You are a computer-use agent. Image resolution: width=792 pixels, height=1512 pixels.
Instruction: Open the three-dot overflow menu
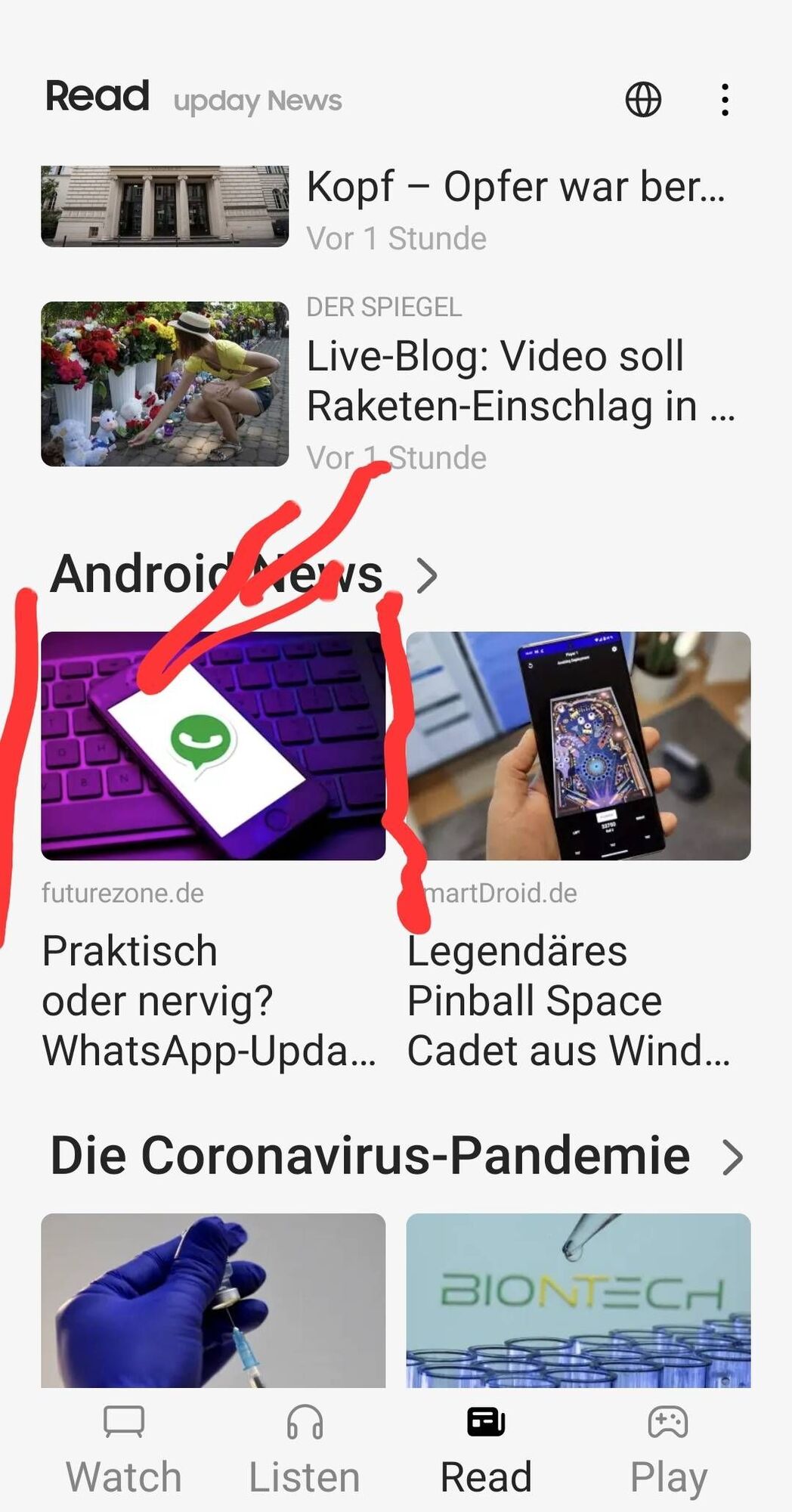pos(725,100)
